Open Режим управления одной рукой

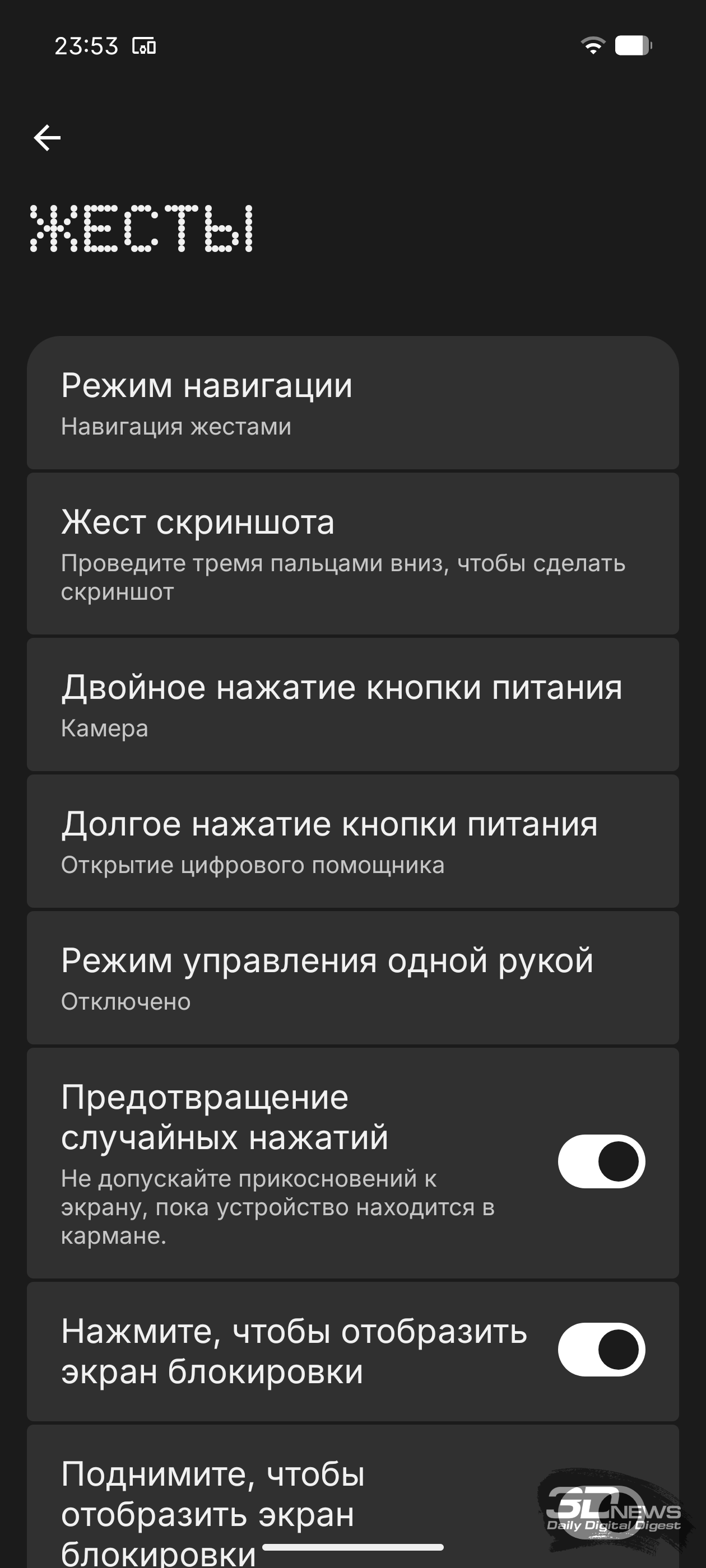(x=352, y=978)
